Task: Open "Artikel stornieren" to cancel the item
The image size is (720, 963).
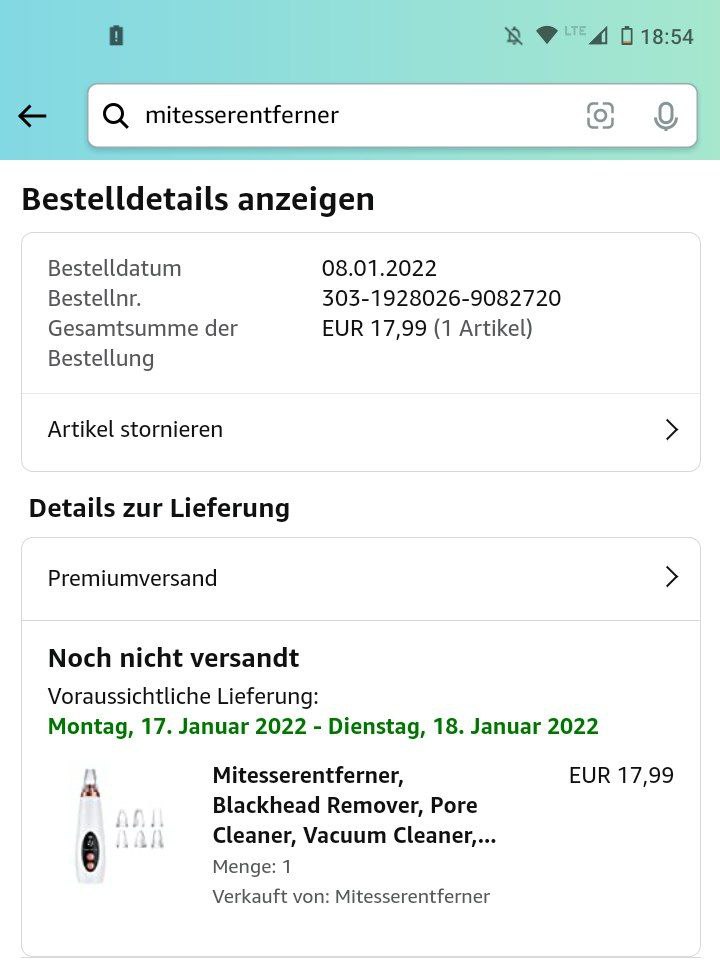Action: click(x=360, y=430)
